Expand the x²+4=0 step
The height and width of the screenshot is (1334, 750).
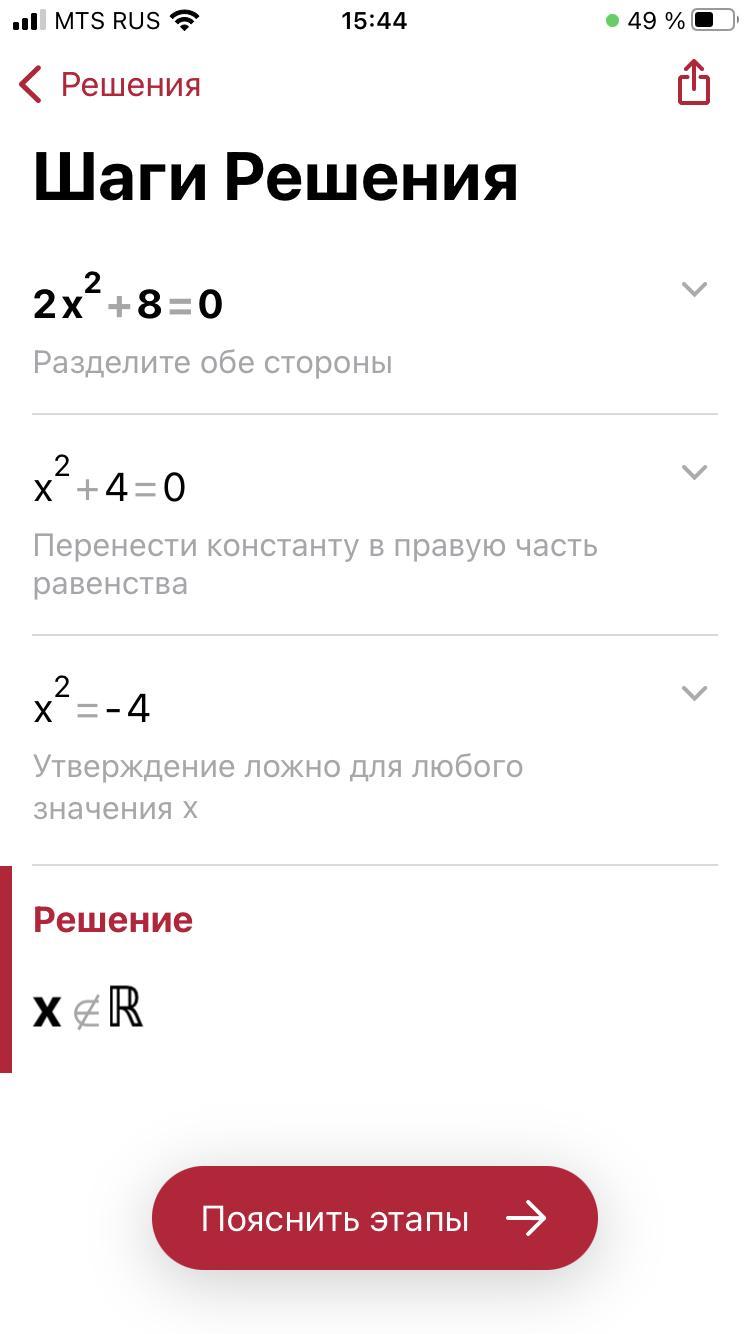pyautogui.click(x=693, y=472)
